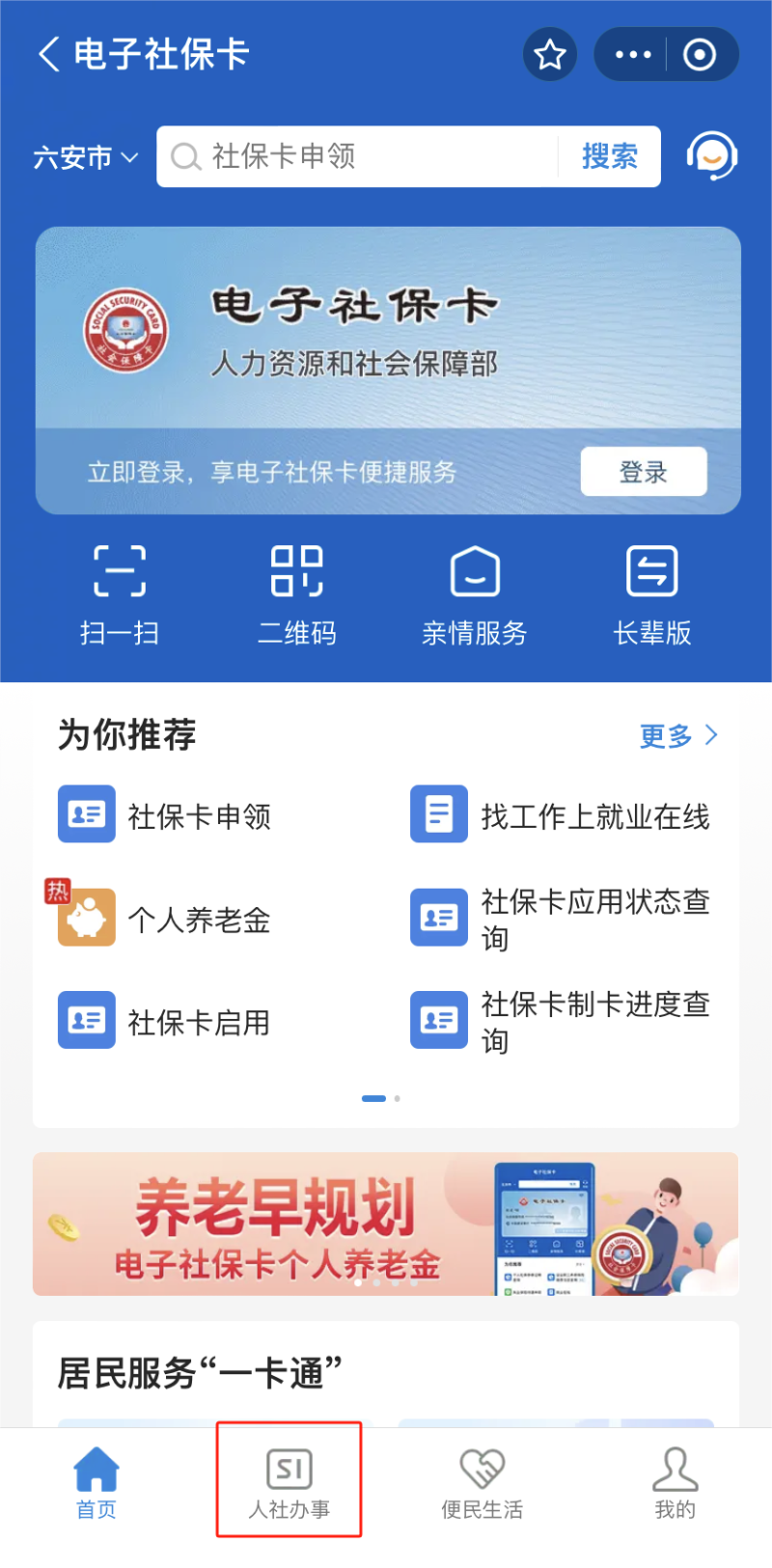Viewport: 772px width, 1568px height.
Task: Show the 二维码
Action: tap(297, 593)
